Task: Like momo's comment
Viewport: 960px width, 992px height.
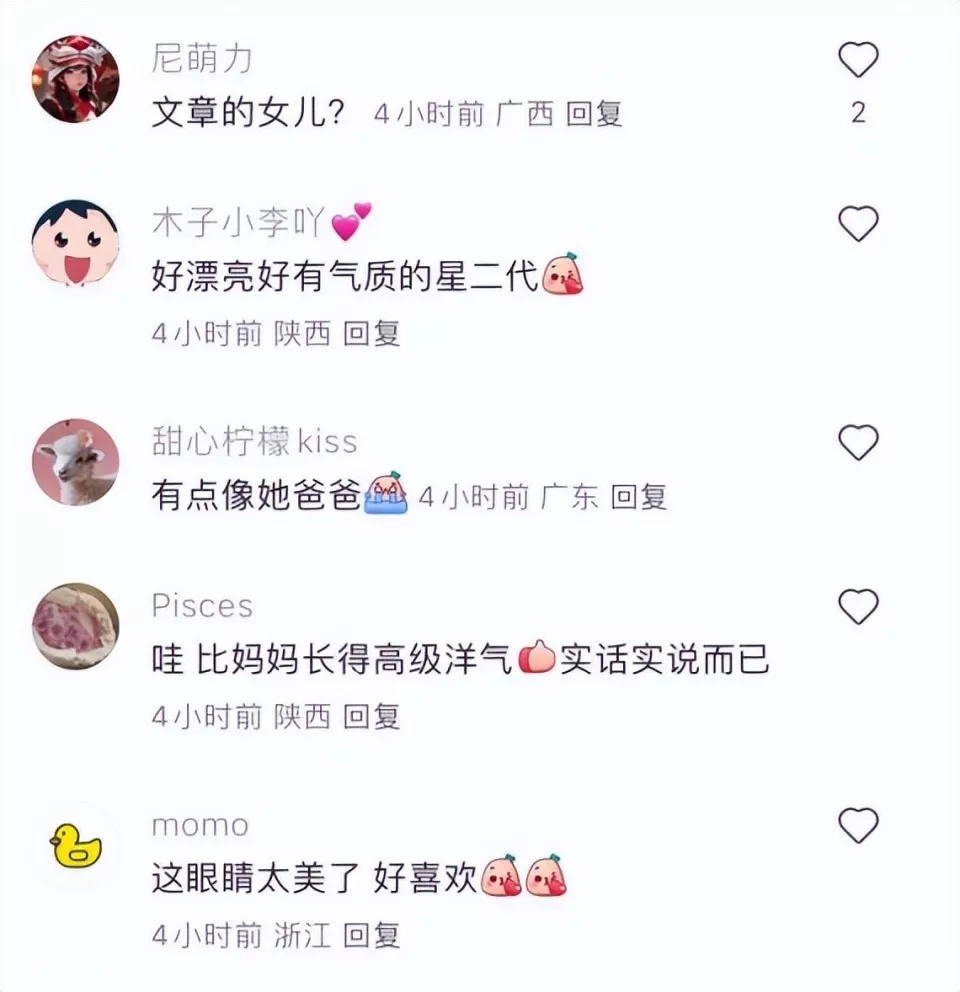Action: pyautogui.click(x=857, y=826)
